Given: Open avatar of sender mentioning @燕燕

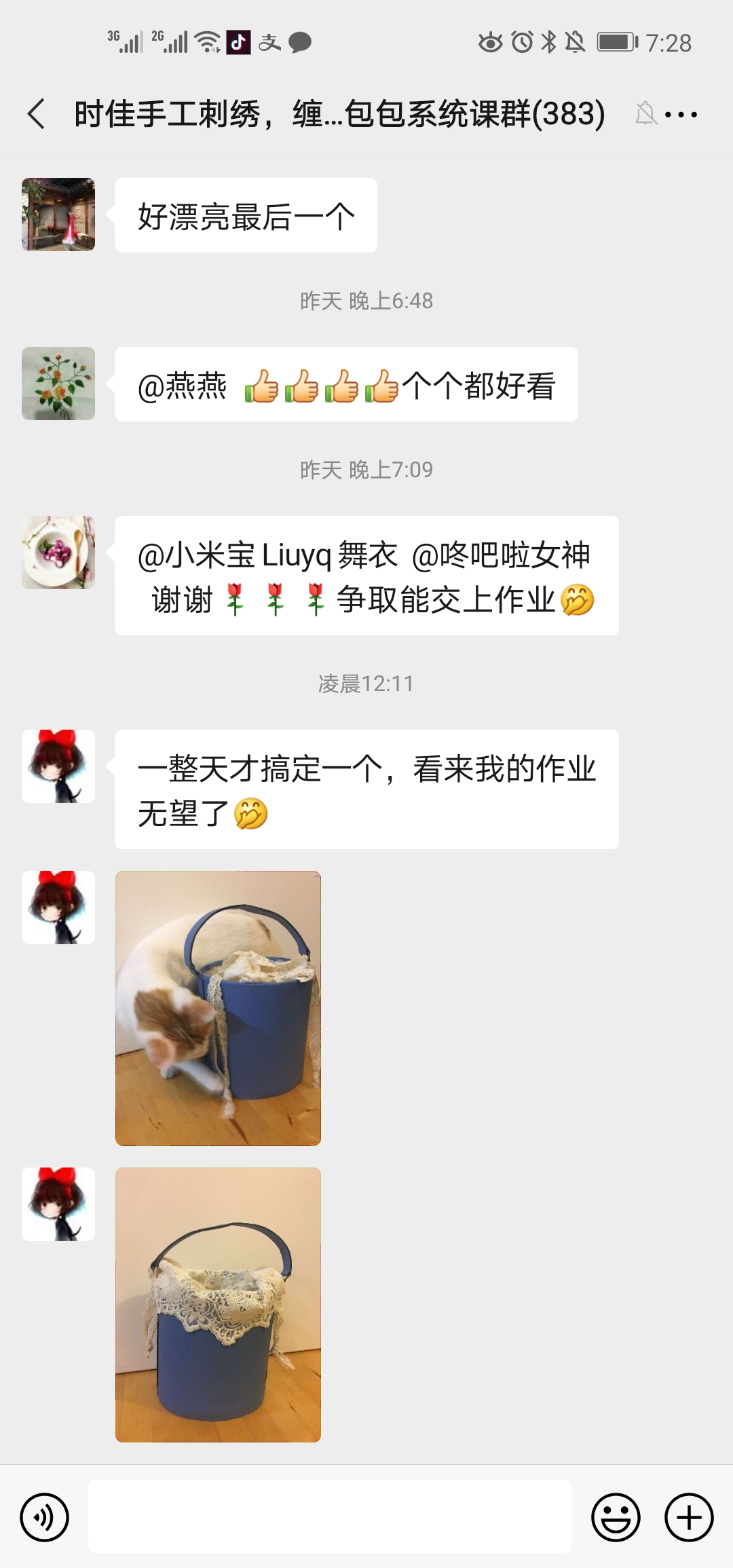Looking at the screenshot, I should (58, 384).
